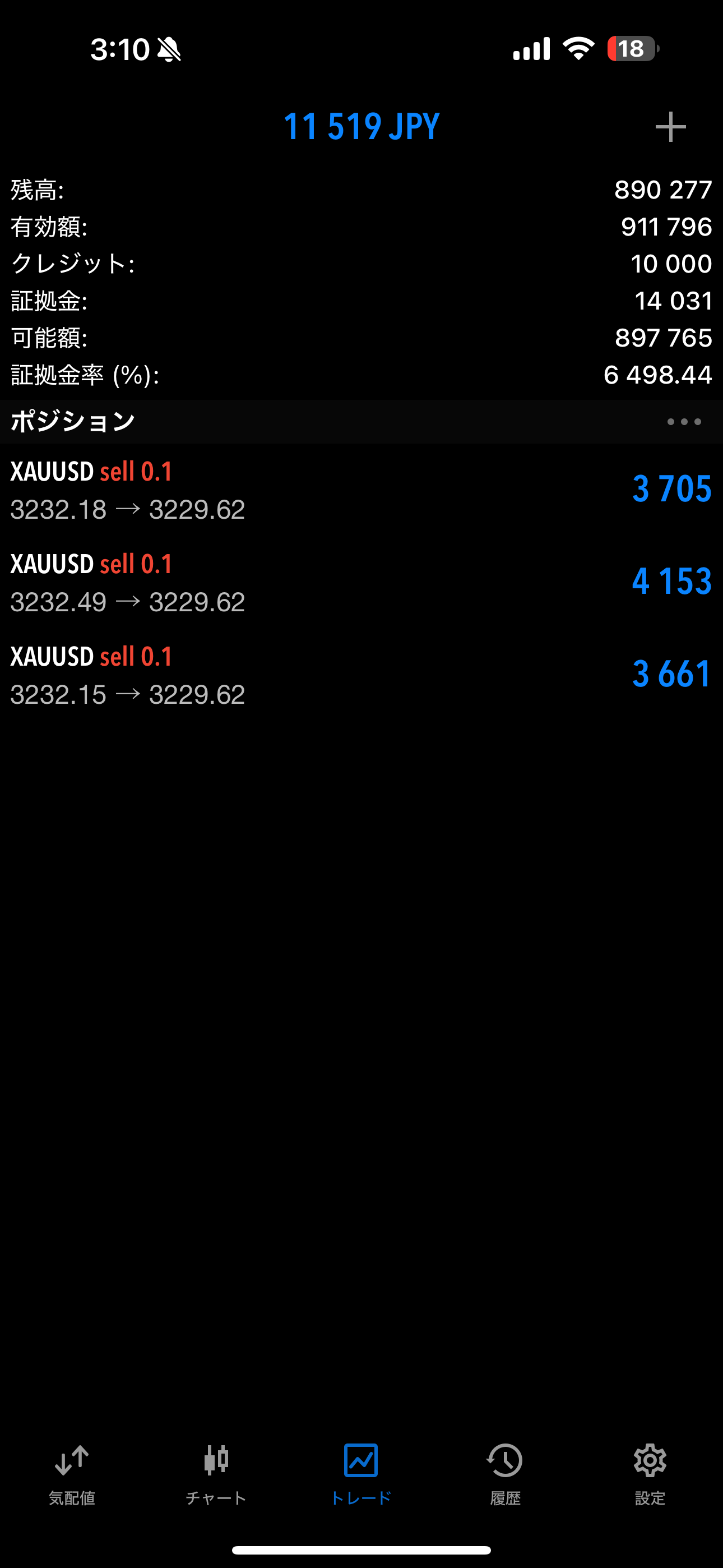Open XAUUSD sell position opened at 3232.49
The width and height of the screenshot is (723, 1568).
pos(361,583)
